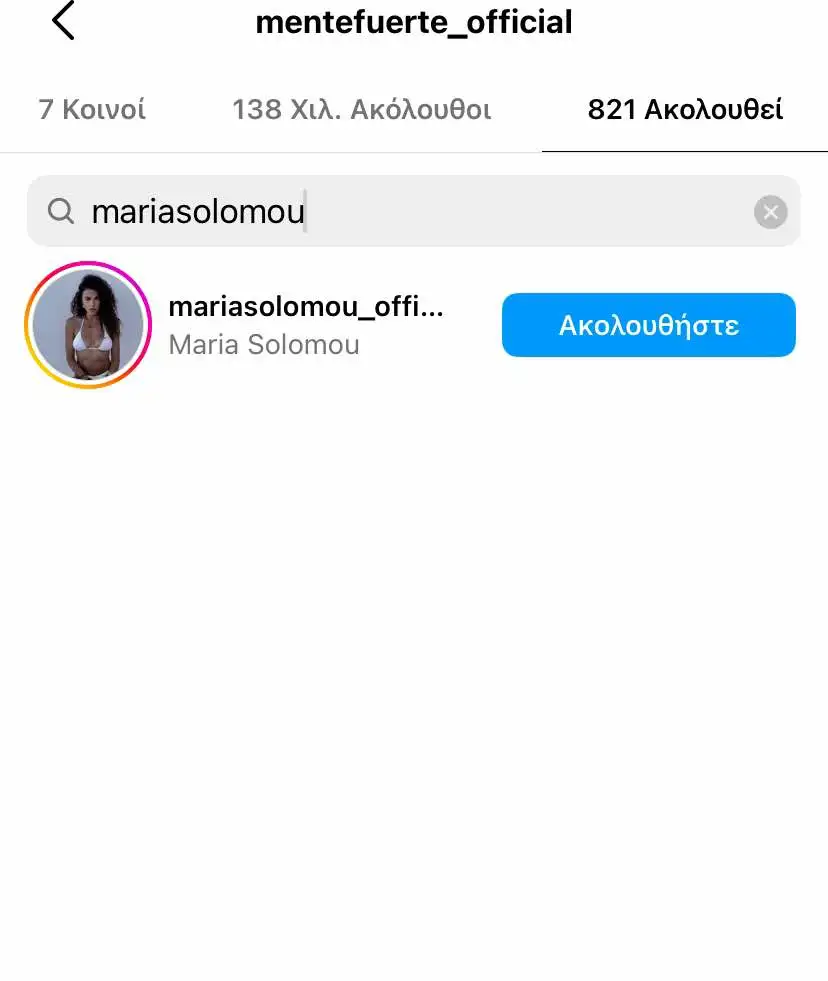
Task: Switch to 138 Χιλ. Ακόλουθοι tab
Action: pyautogui.click(x=361, y=110)
